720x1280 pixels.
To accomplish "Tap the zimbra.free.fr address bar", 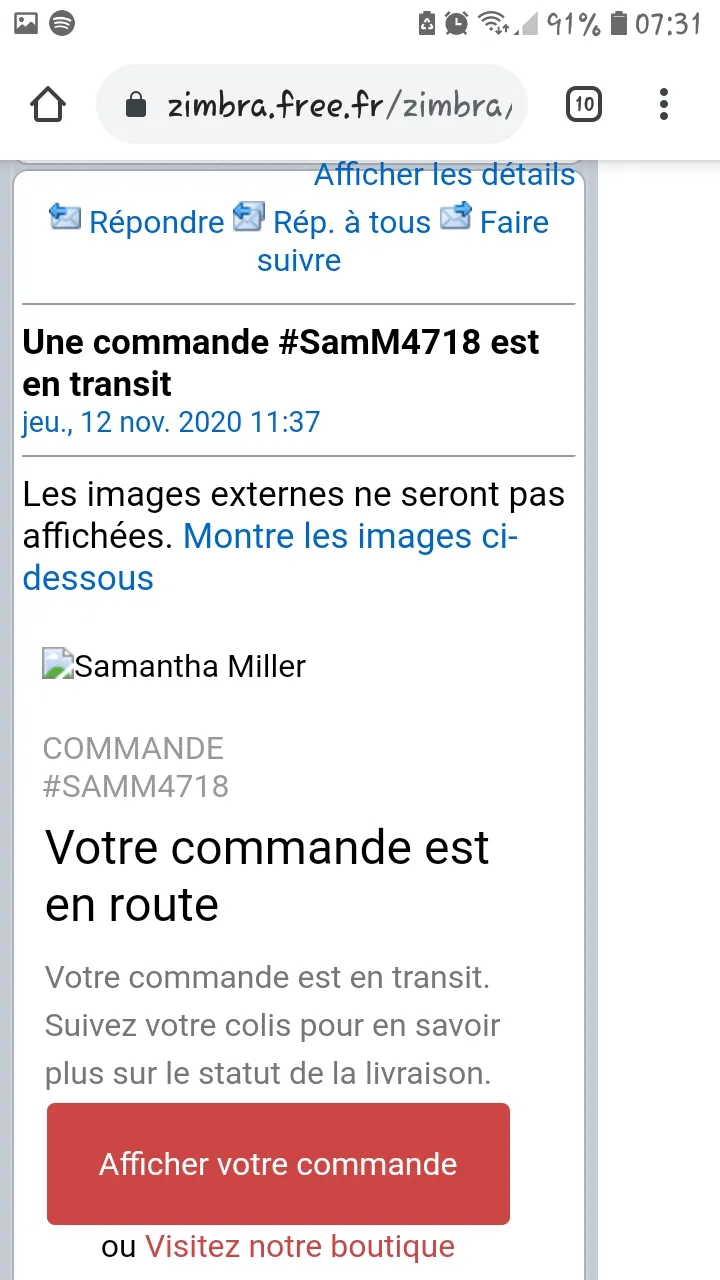I will pos(312,104).
